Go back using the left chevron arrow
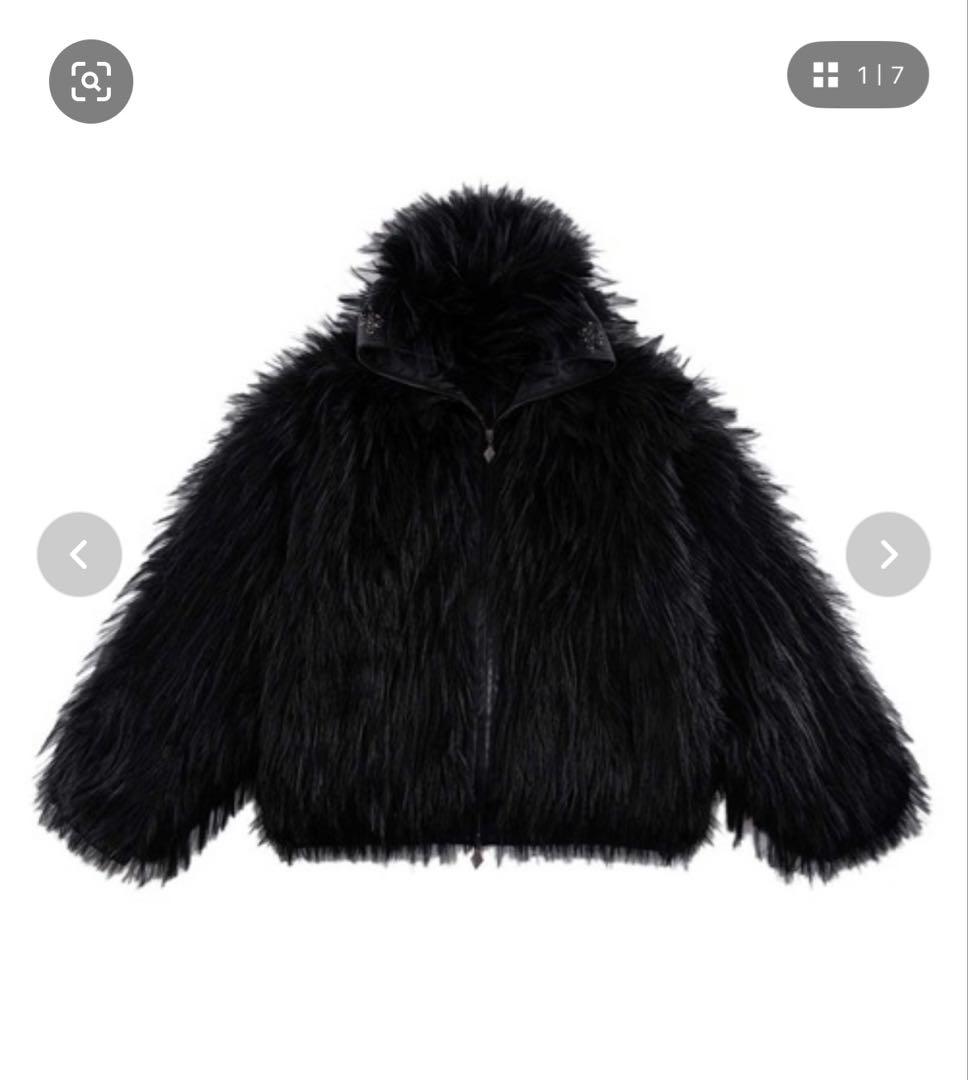968x1080 pixels. pyautogui.click(x=79, y=554)
